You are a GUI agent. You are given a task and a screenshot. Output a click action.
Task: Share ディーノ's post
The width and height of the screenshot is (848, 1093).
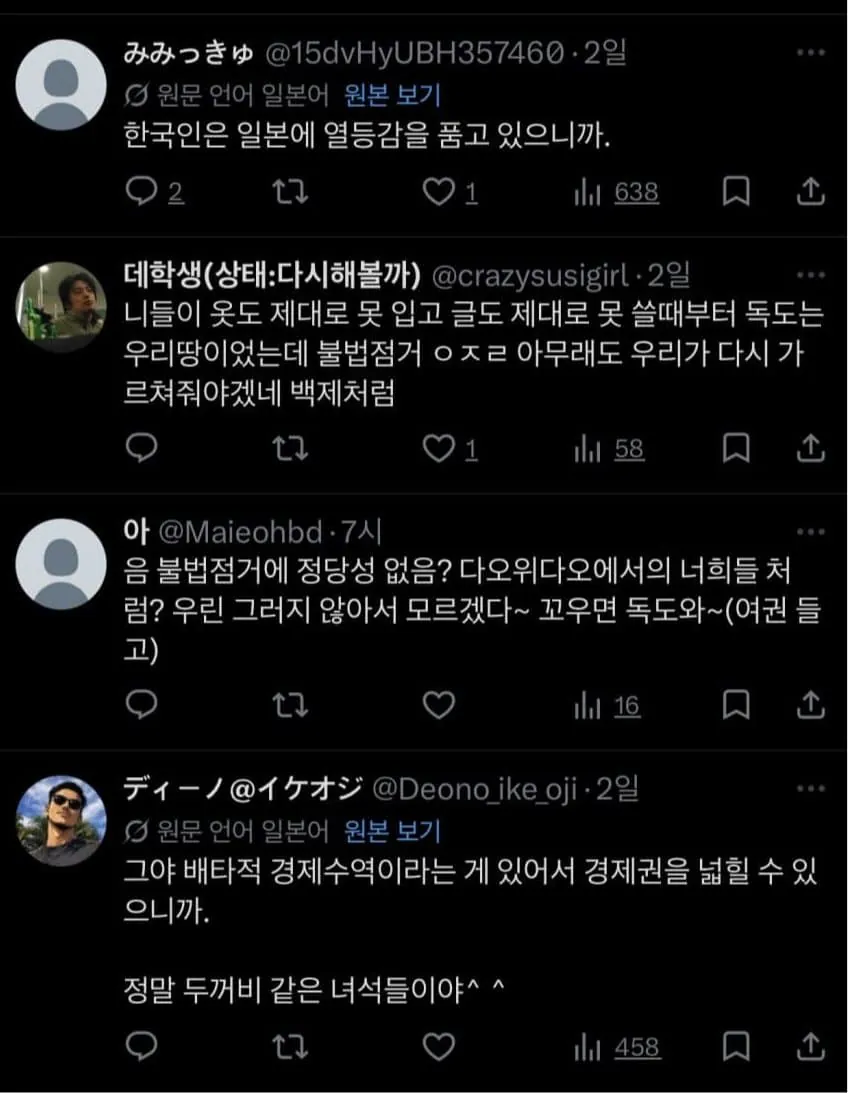pyautogui.click(x=812, y=1047)
